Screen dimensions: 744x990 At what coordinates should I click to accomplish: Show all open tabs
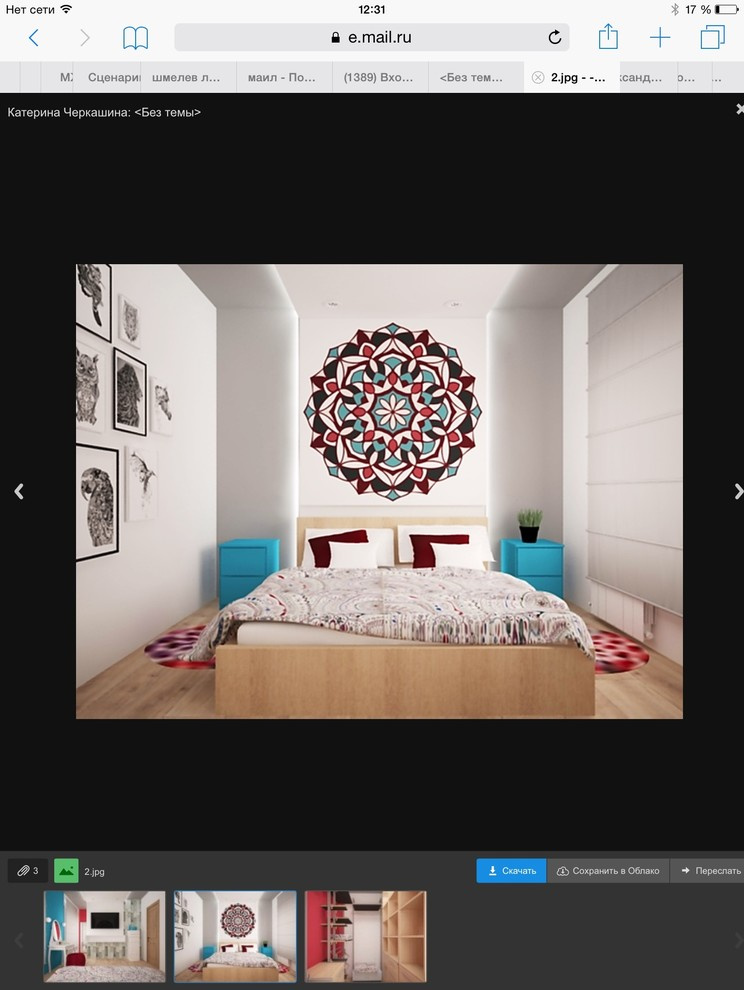pos(713,38)
